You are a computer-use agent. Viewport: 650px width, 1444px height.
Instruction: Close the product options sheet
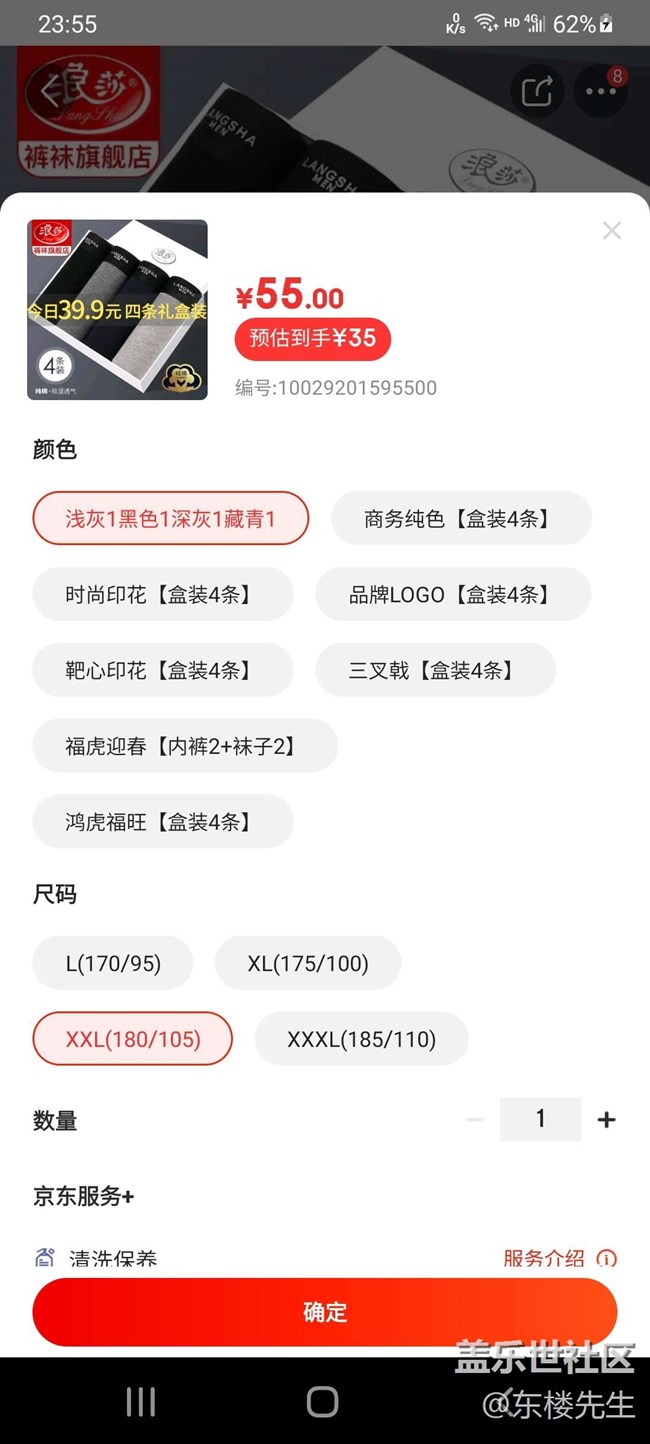point(612,231)
